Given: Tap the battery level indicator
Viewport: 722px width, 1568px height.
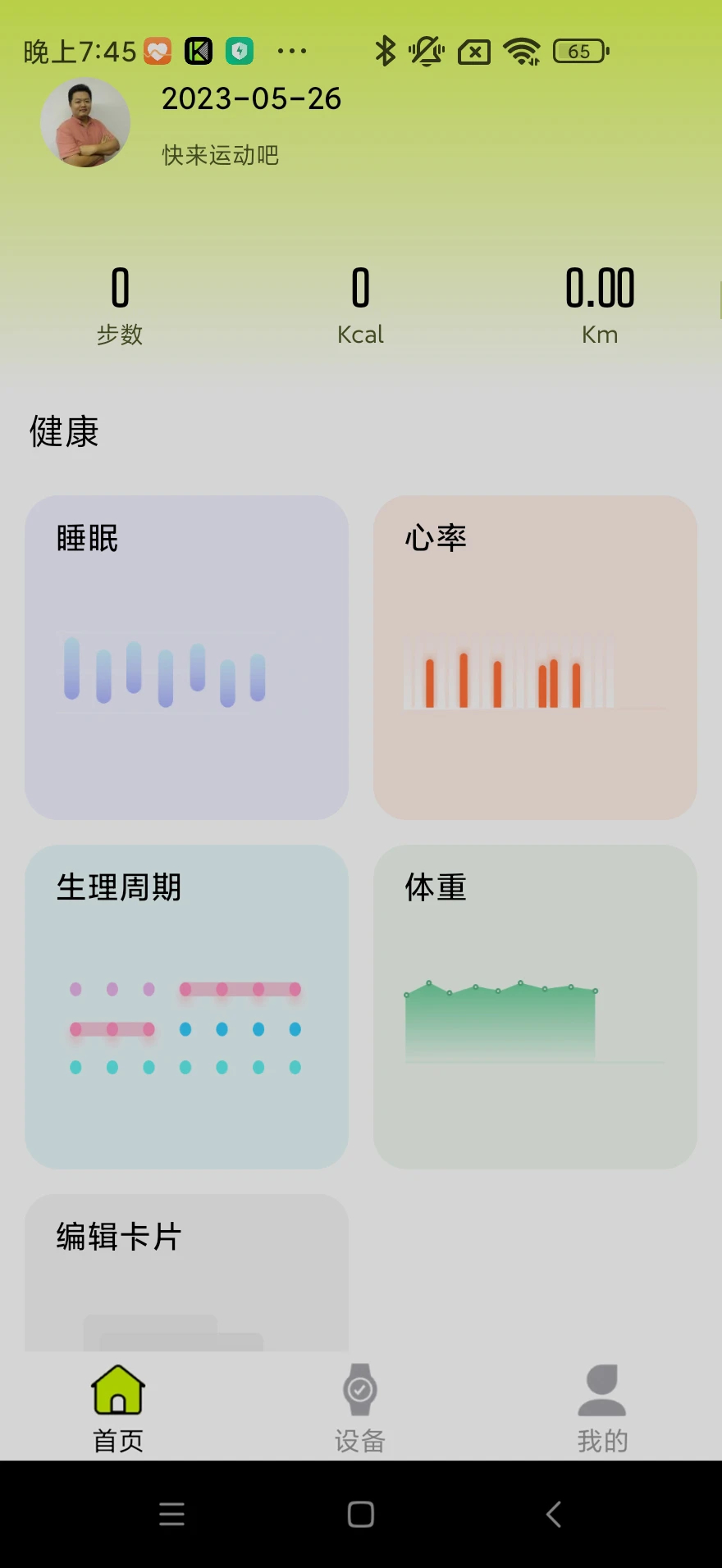Looking at the screenshot, I should click(x=581, y=51).
